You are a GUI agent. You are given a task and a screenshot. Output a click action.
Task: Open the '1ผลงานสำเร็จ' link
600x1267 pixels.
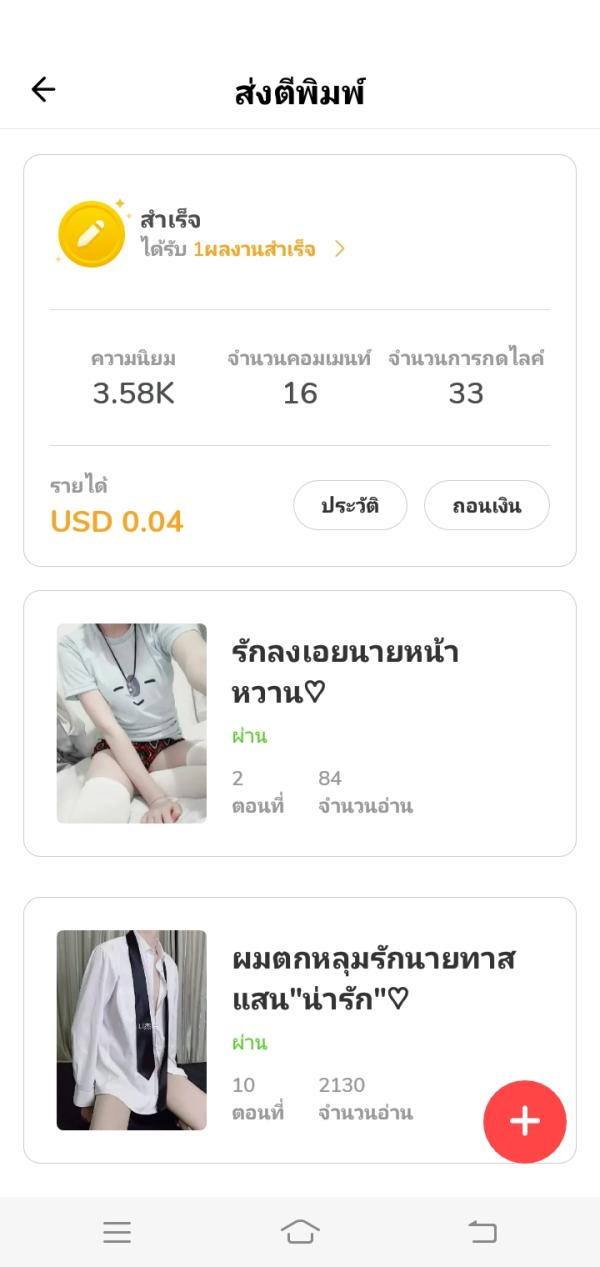(256, 249)
